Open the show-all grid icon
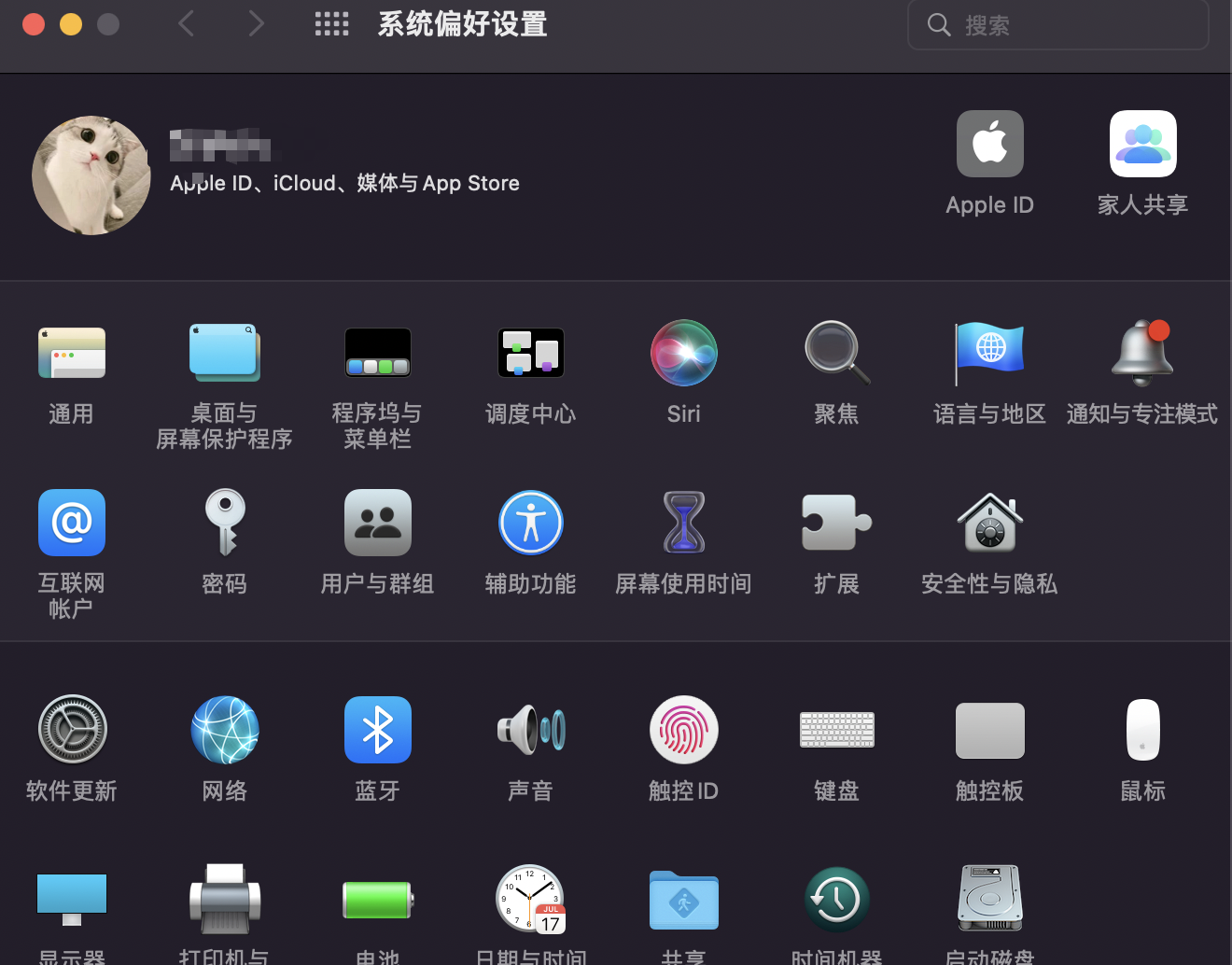The width and height of the screenshot is (1232, 965). pos(331,24)
